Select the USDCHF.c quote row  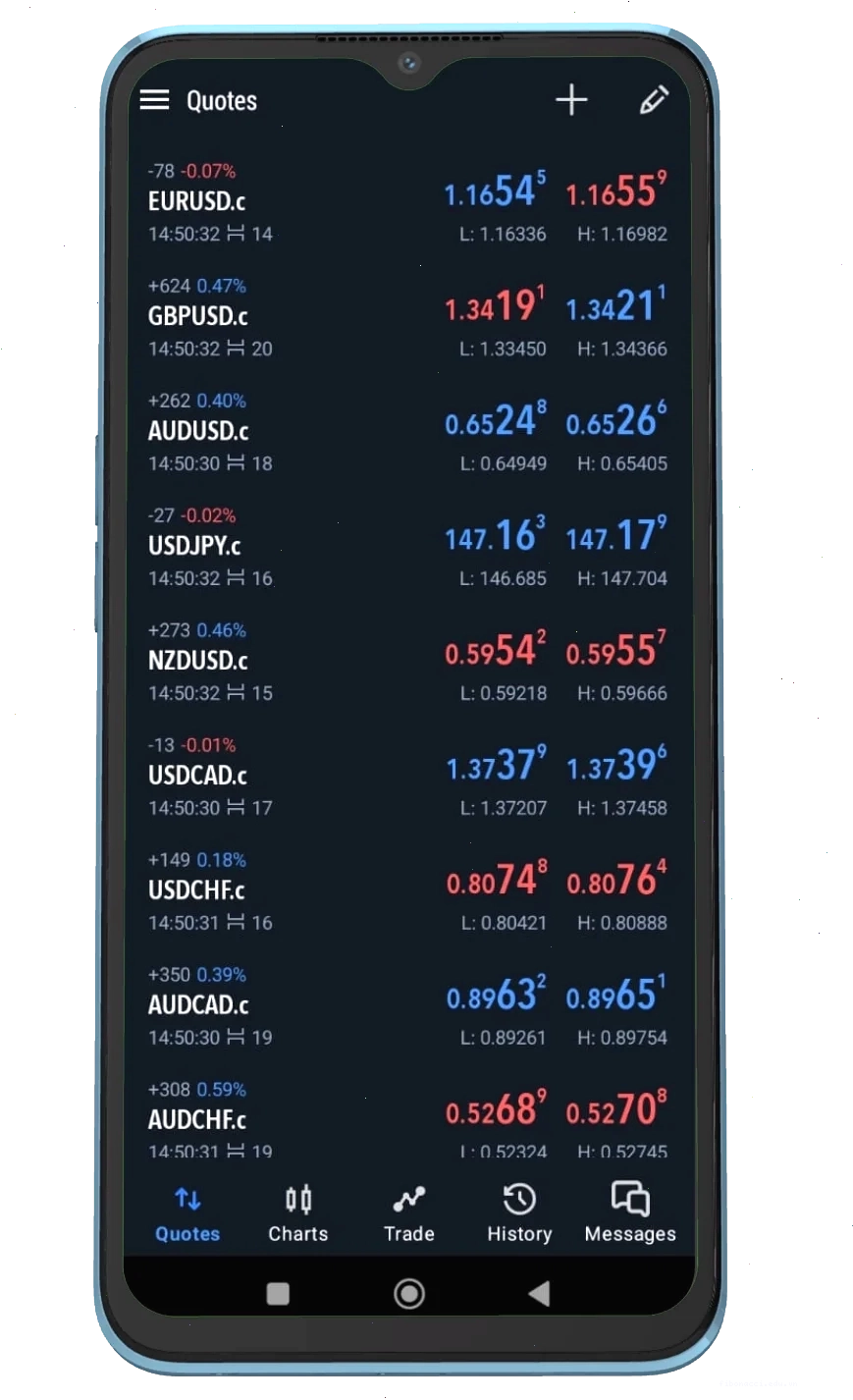pos(408,892)
